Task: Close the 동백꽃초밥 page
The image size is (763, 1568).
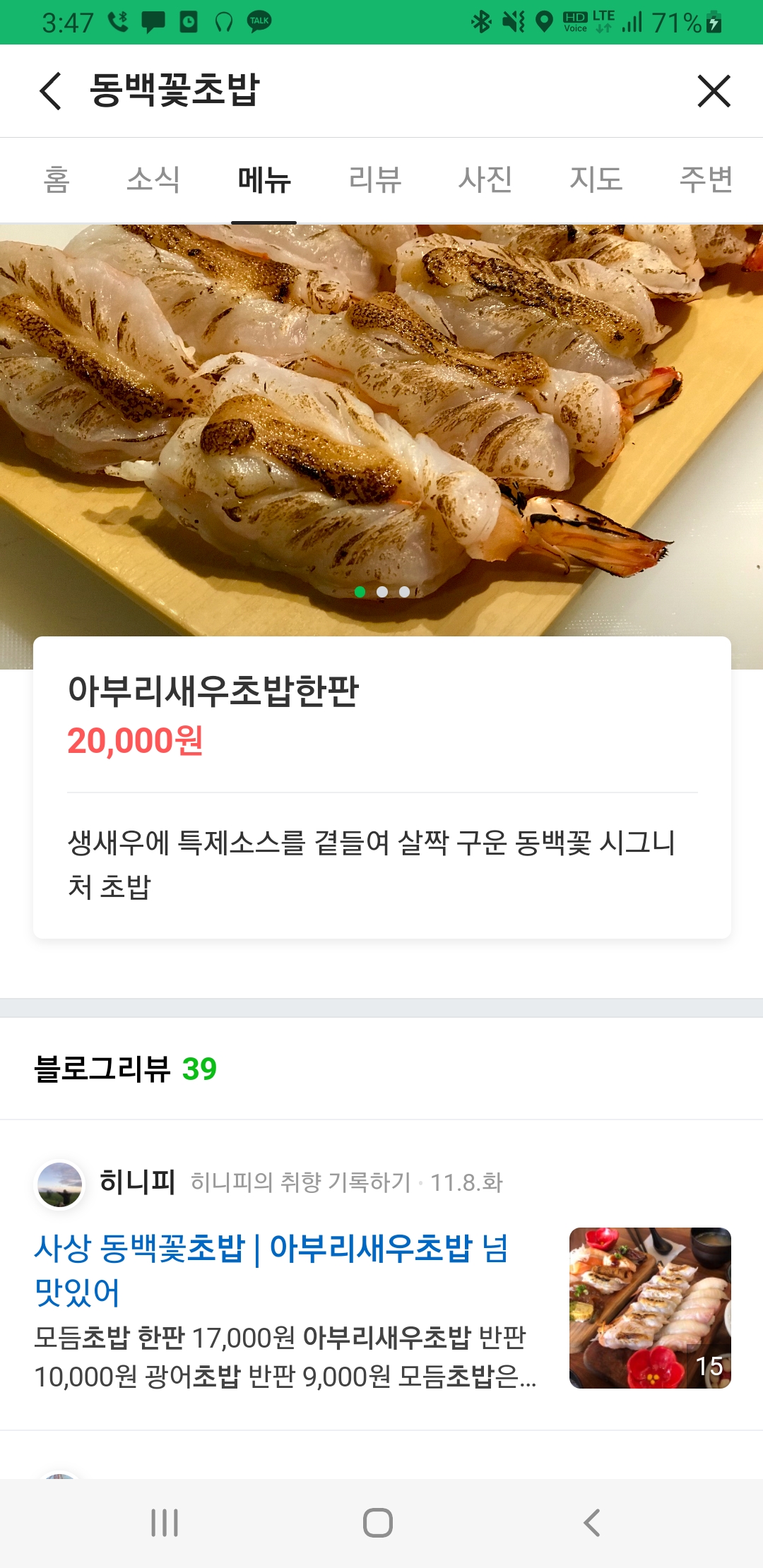Action: [x=714, y=91]
